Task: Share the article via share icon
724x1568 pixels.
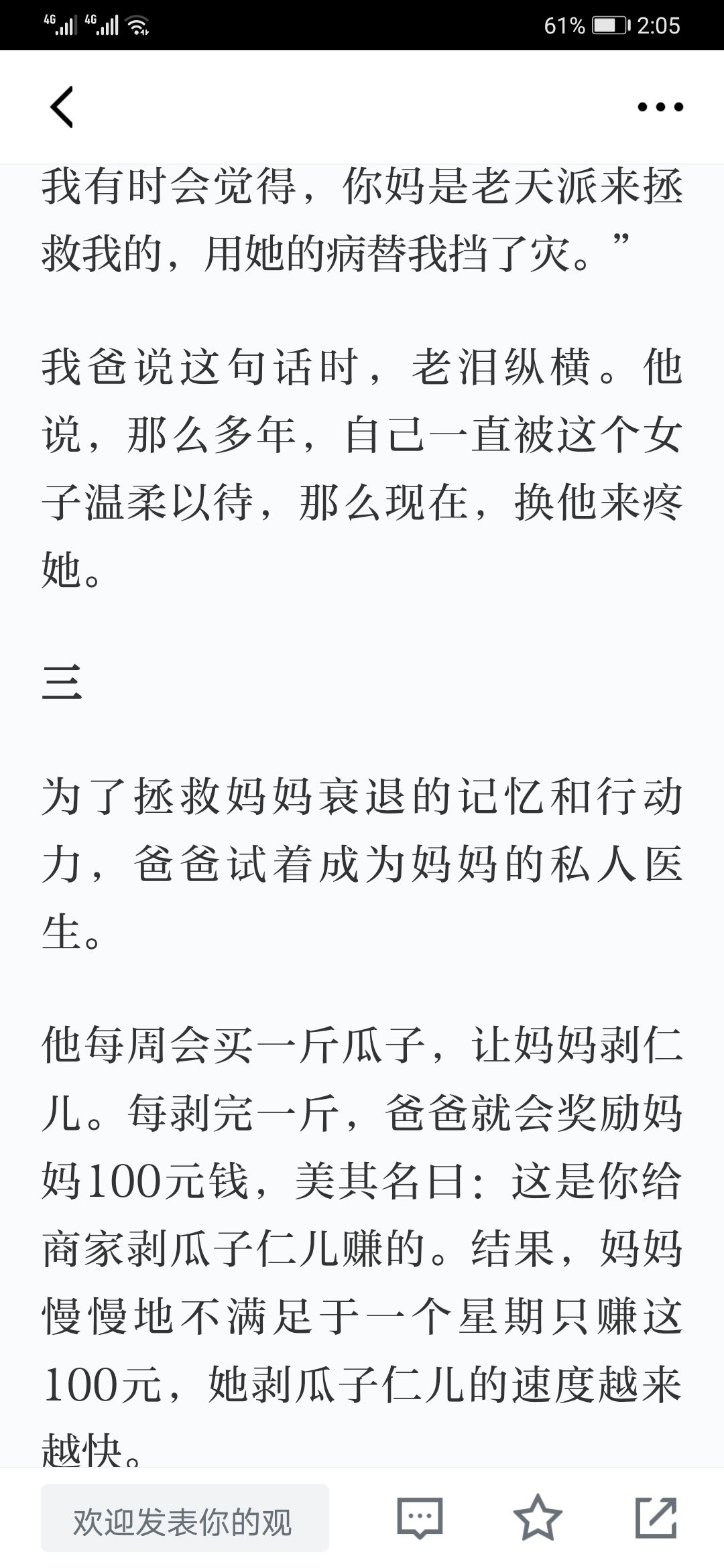Action: point(656,1518)
